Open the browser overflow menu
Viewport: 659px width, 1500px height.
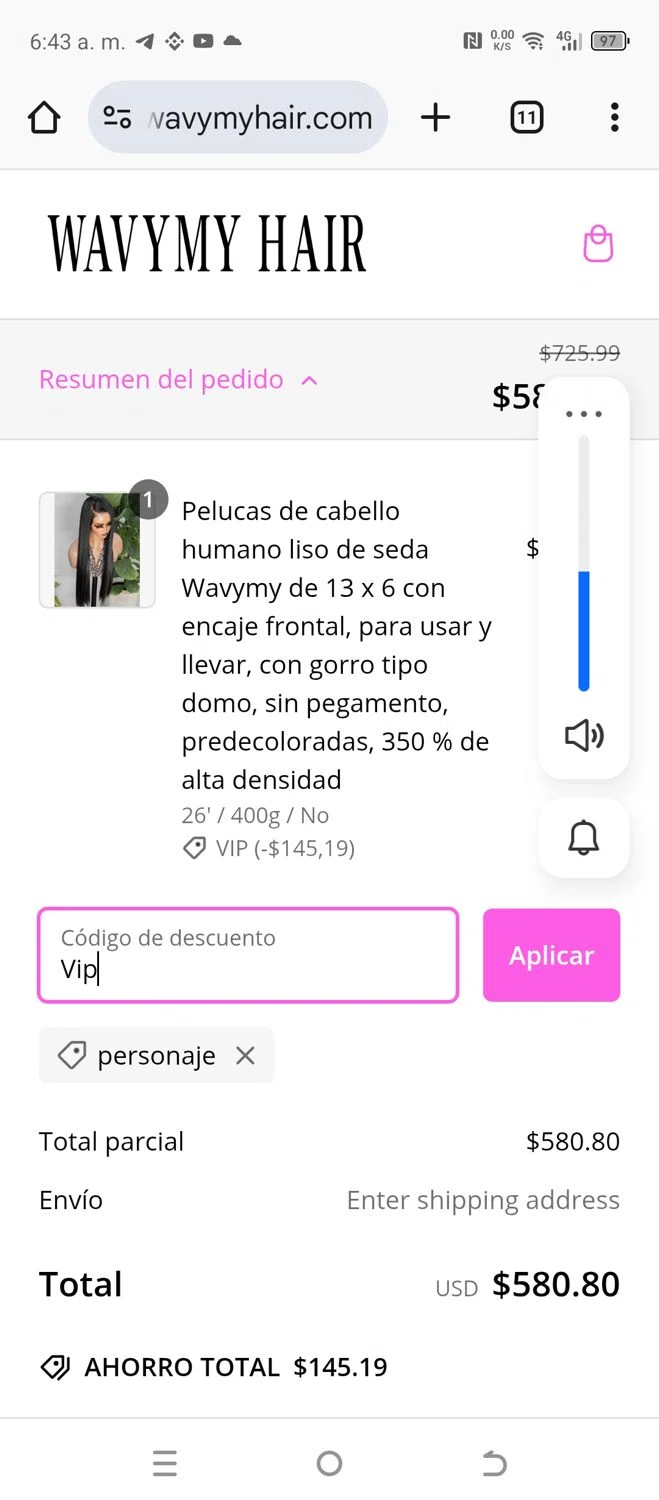coord(614,118)
